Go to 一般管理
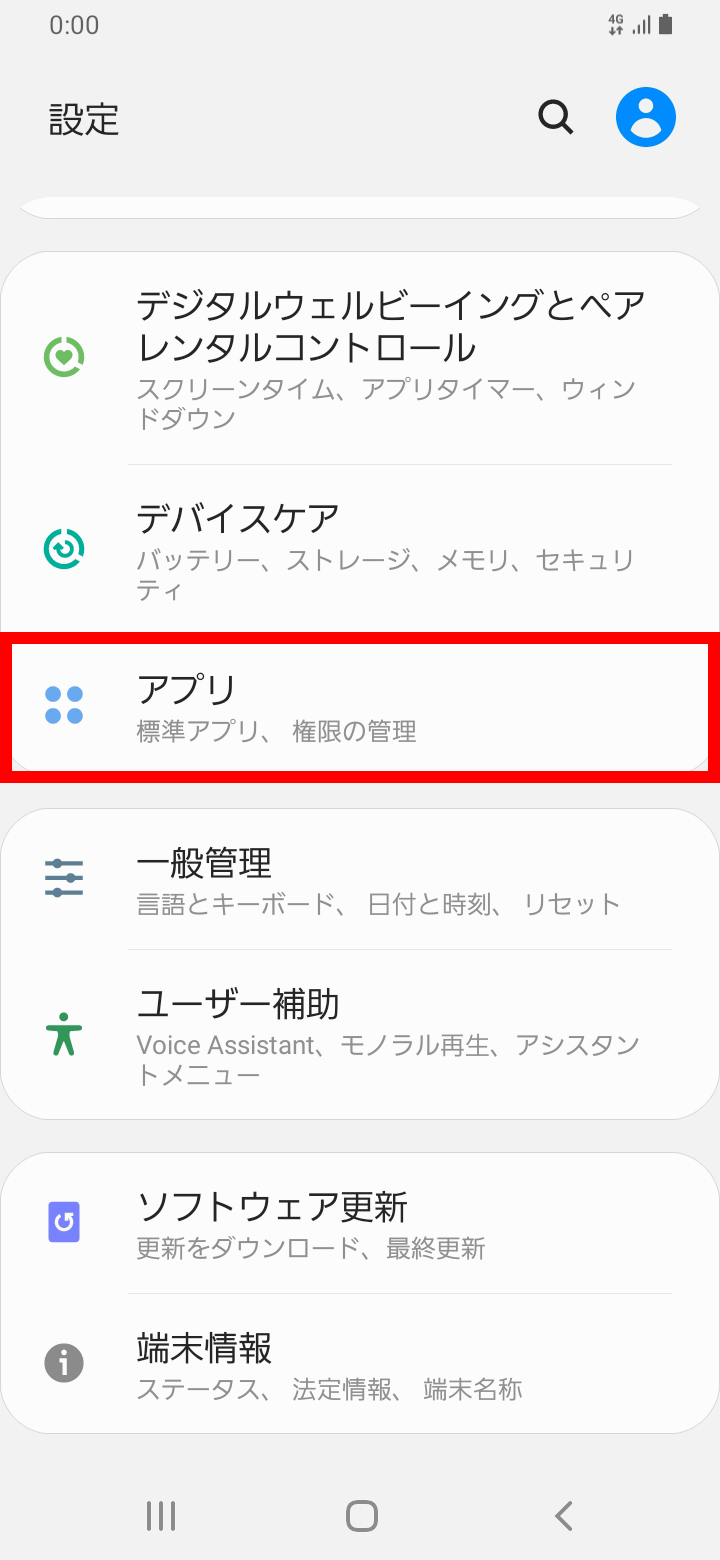The image size is (720, 1560). click(x=360, y=879)
